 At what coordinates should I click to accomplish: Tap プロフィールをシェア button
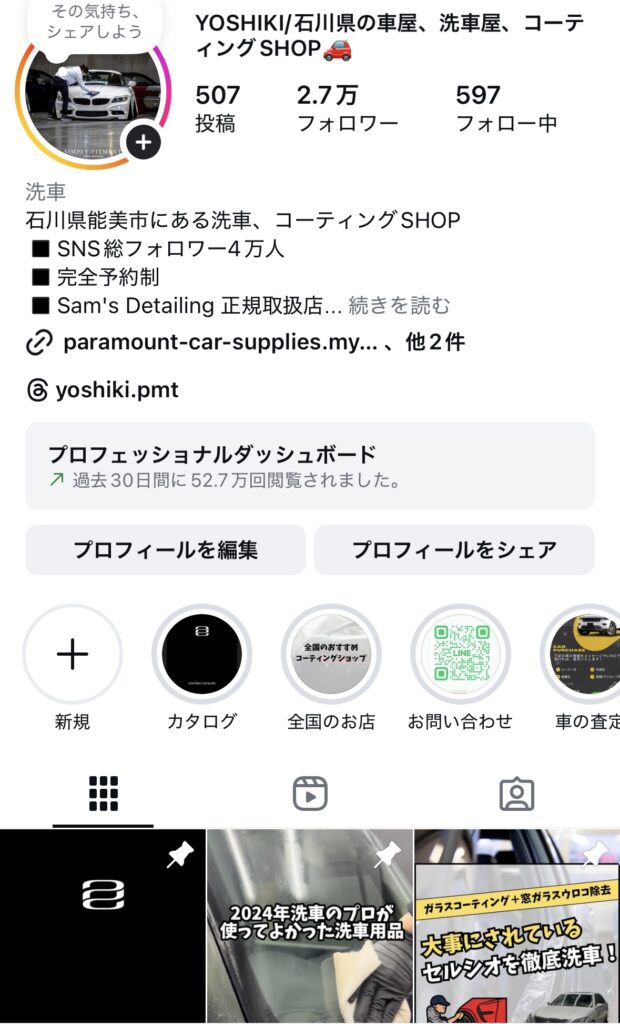coord(454,550)
